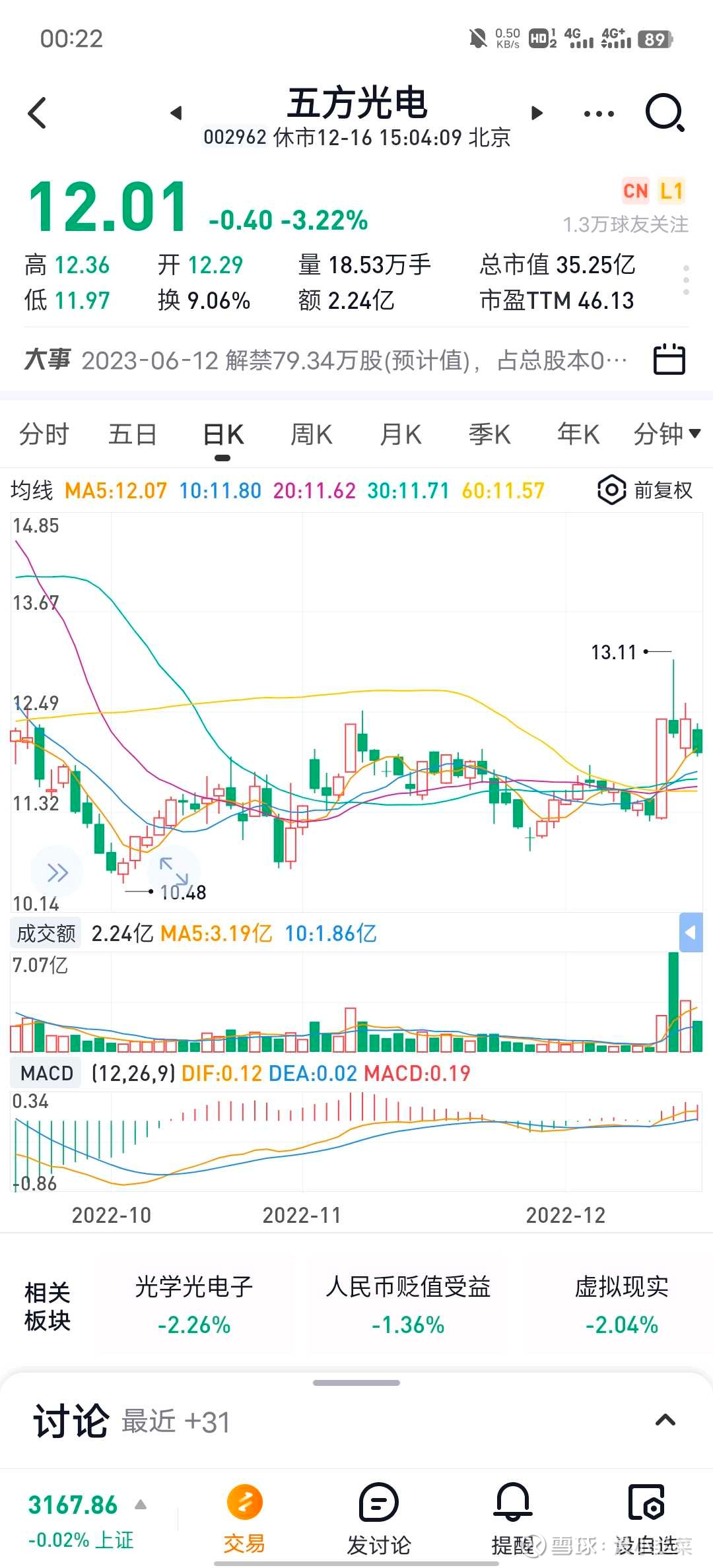Open stock search magnifier
This screenshot has height=1568, width=713.
coord(664,113)
